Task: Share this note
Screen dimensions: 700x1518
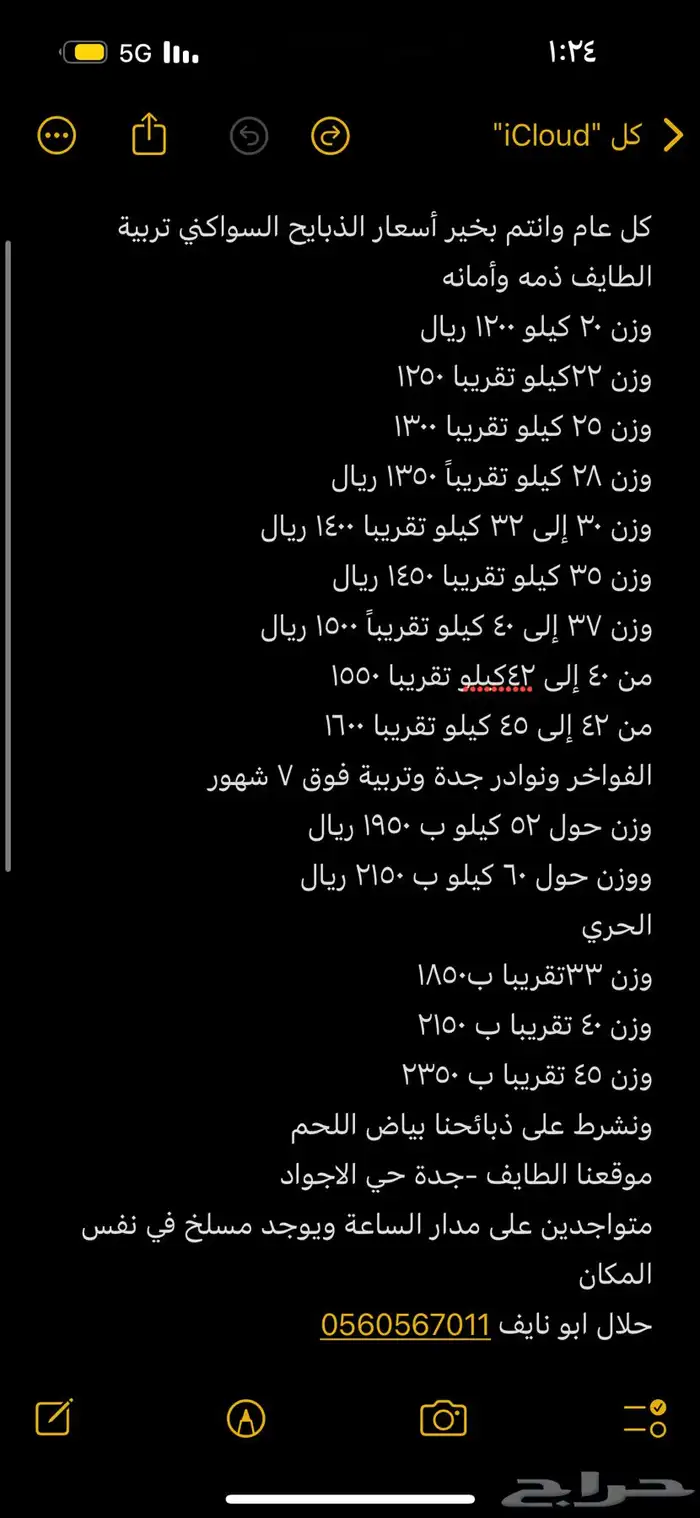Action: tap(149, 134)
